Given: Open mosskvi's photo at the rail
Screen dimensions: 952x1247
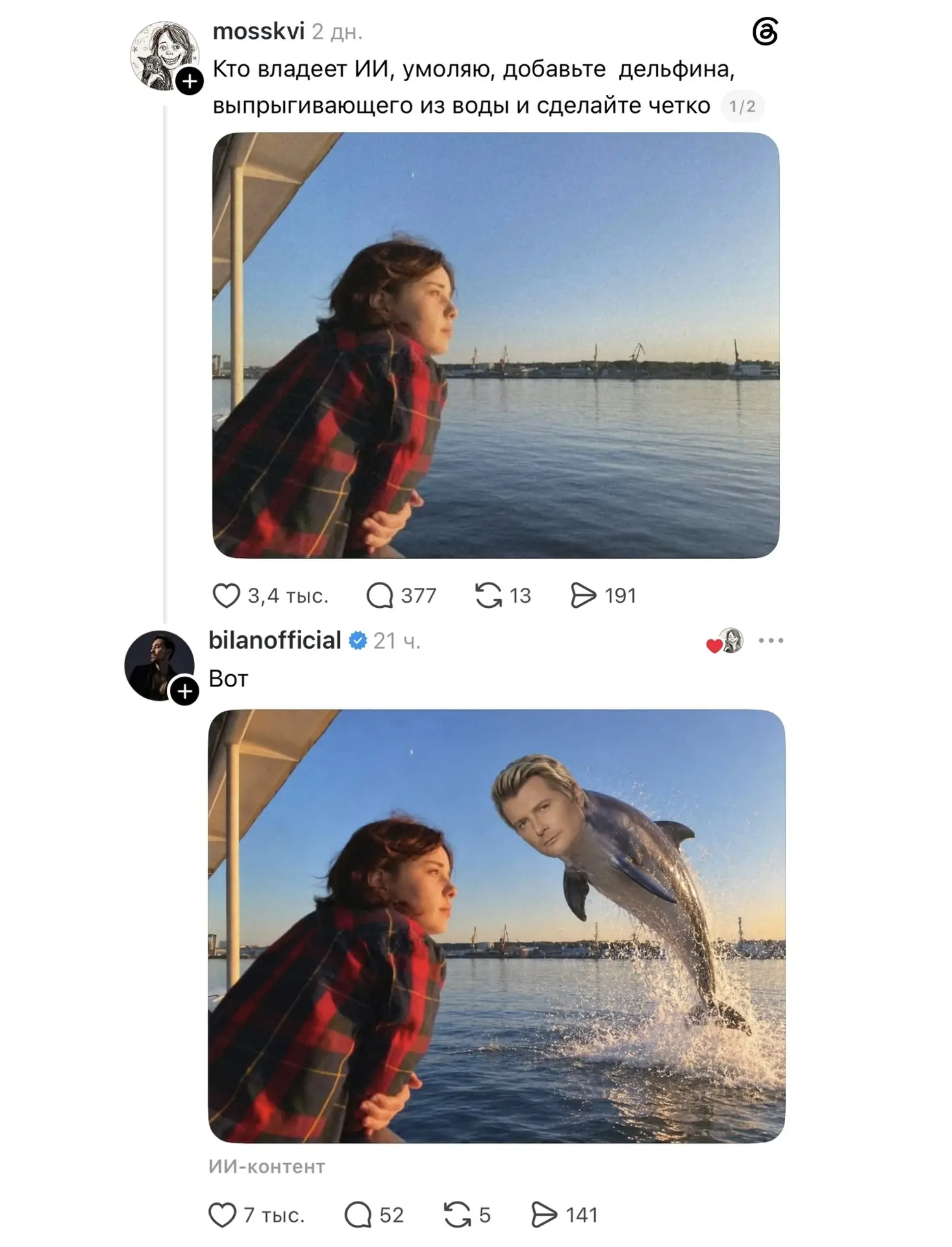Looking at the screenshot, I should coord(495,345).
